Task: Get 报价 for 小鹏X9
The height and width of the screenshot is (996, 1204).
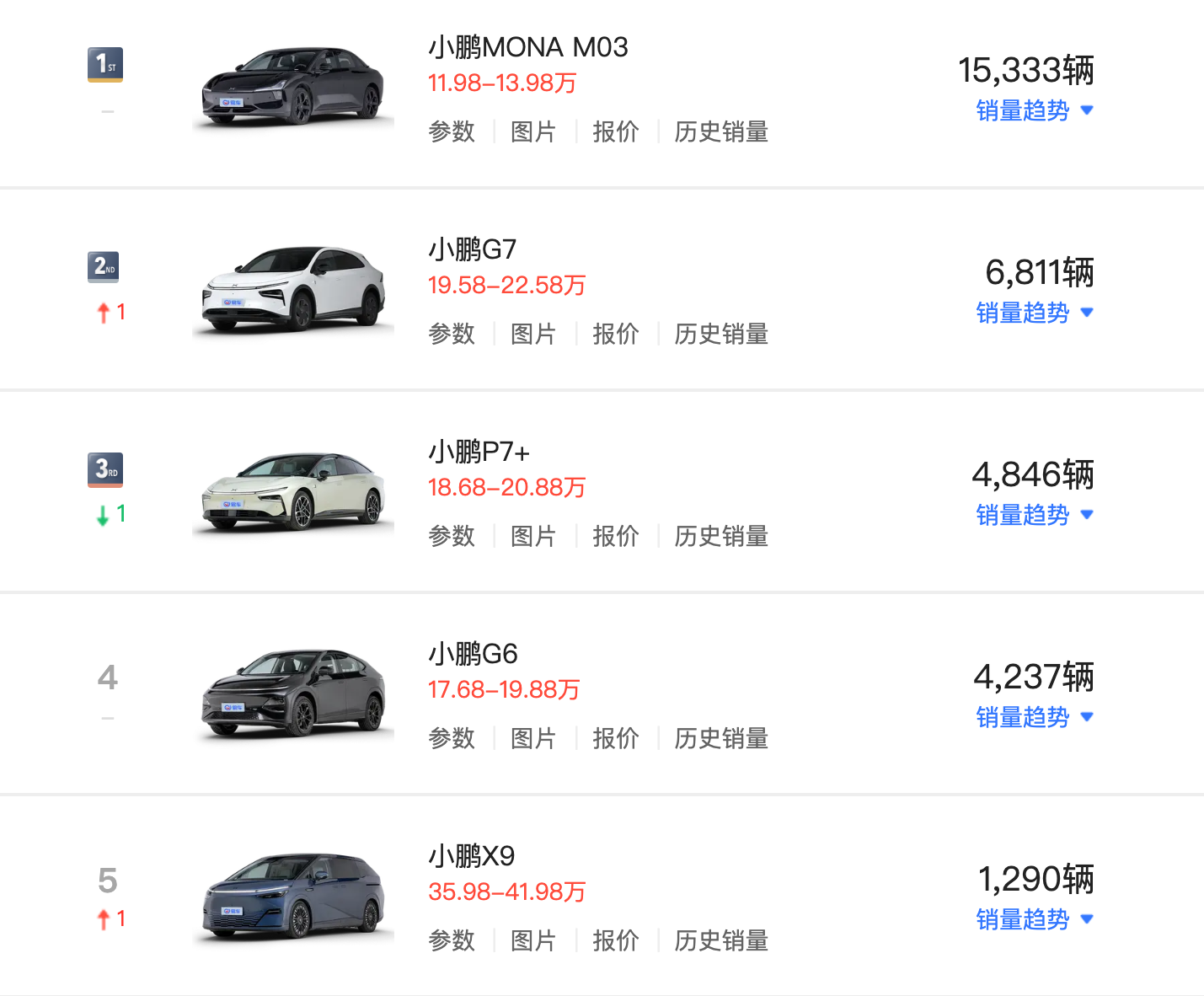Action: [x=616, y=940]
